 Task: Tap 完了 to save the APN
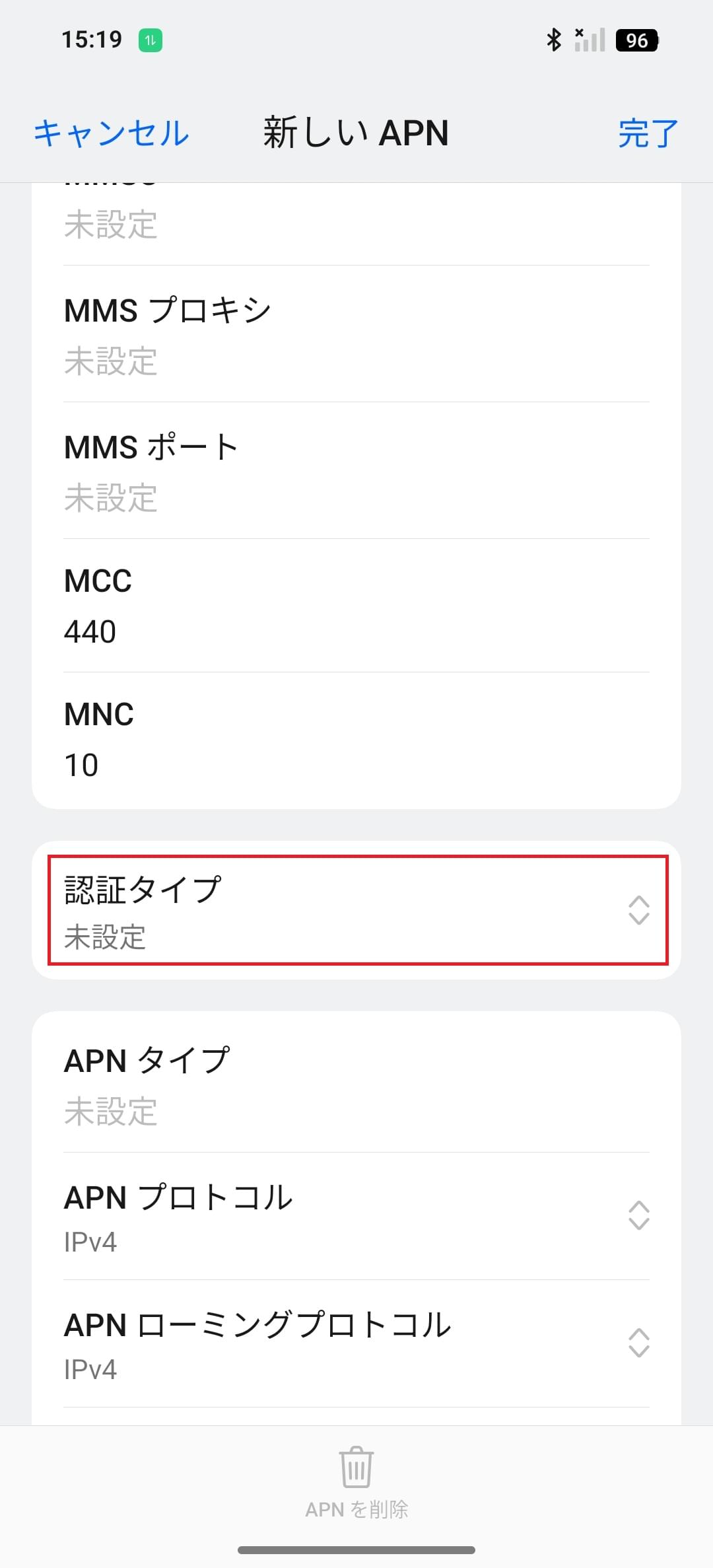(x=646, y=132)
